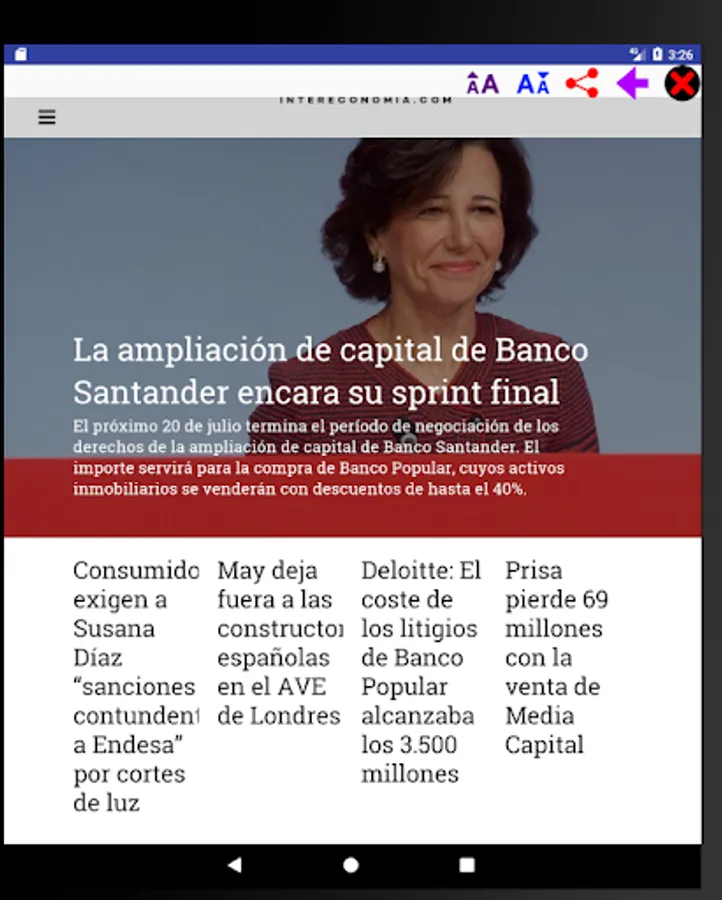The height and width of the screenshot is (900, 722).
Task: Tap the system back button
Action: (234, 865)
